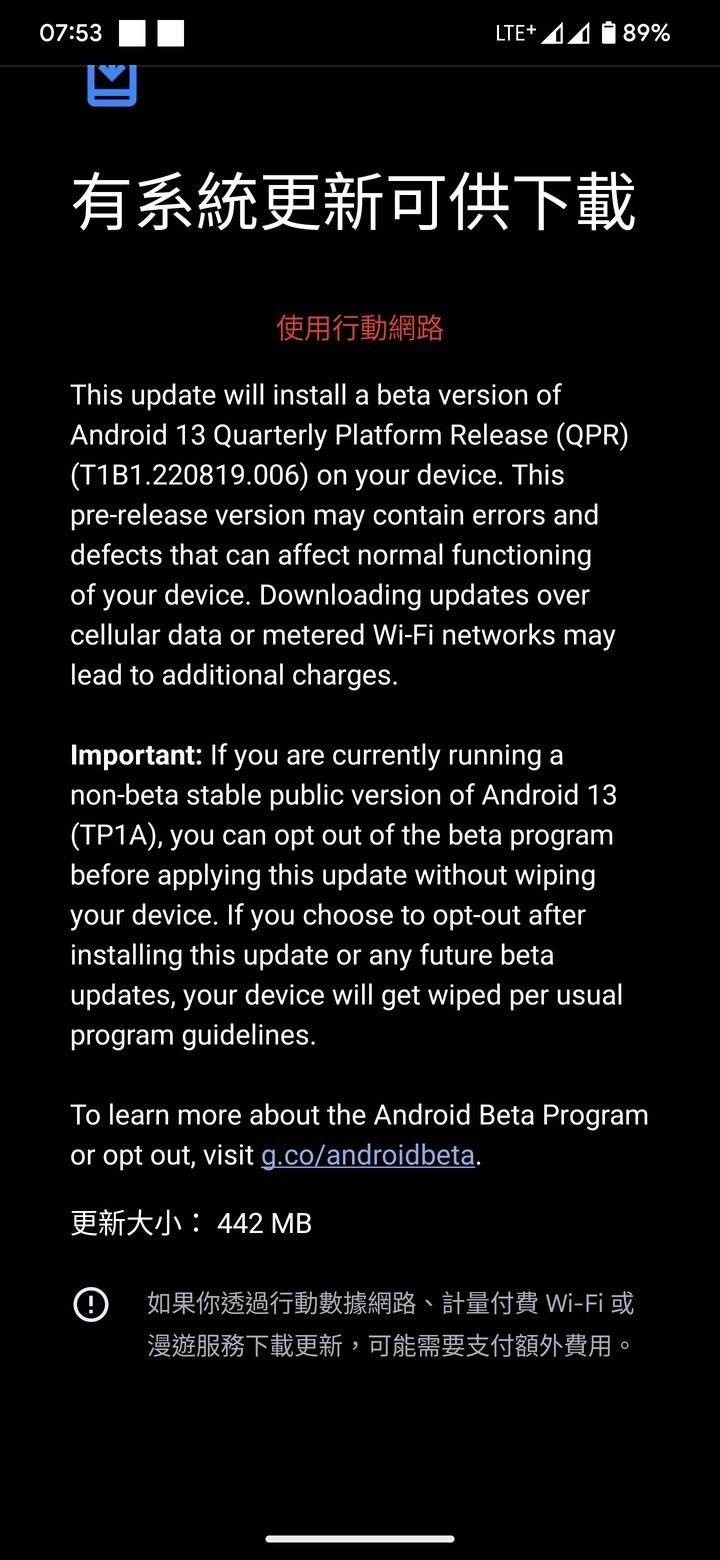Click the circled exclamation warning icon
The image size is (720, 1560).
[x=90, y=1304]
